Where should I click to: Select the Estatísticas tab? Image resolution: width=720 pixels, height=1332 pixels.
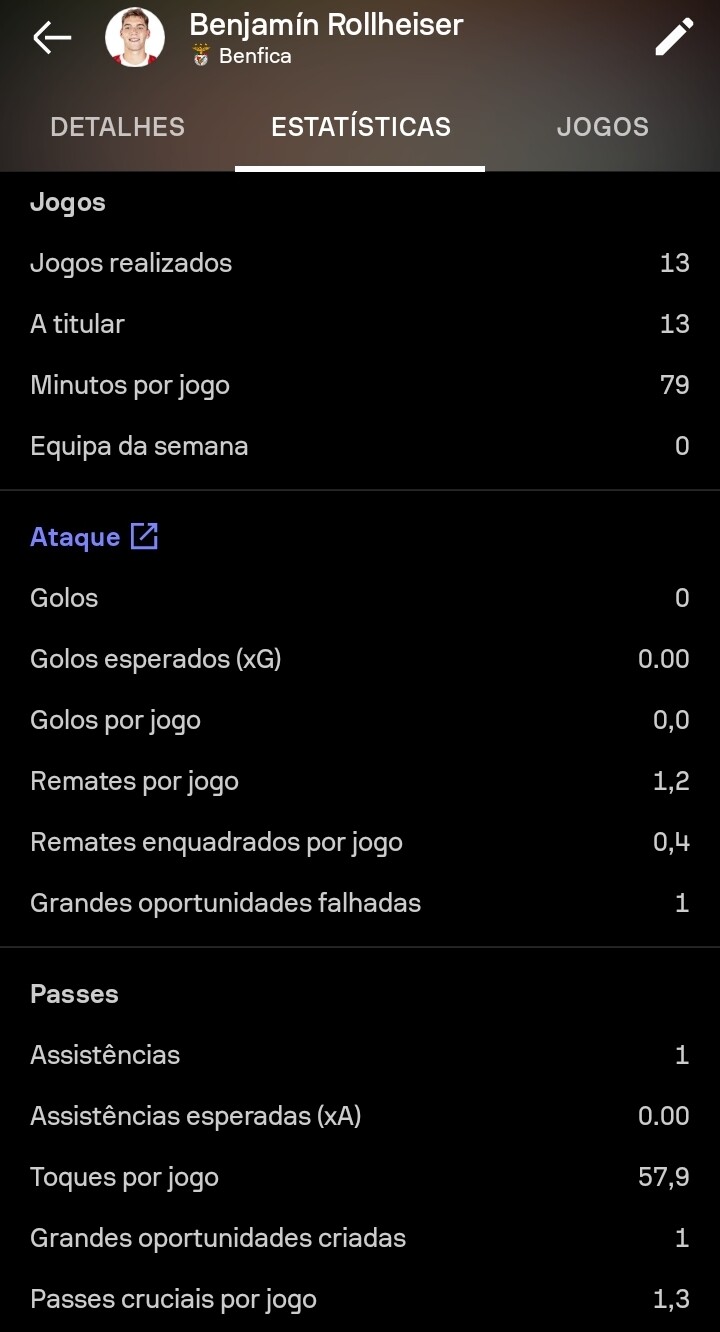coord(360,127)
